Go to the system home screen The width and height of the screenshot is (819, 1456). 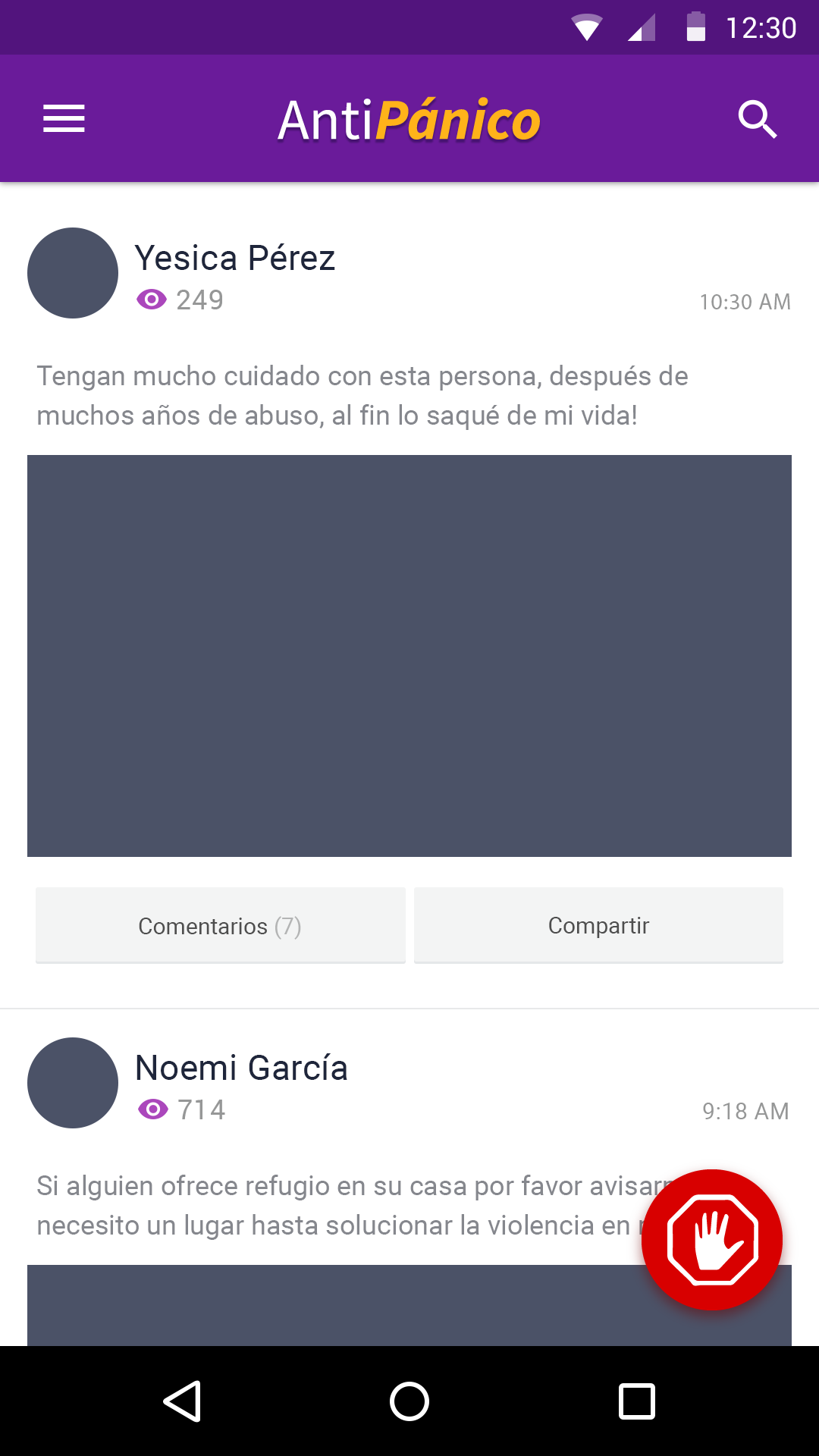409,1401
